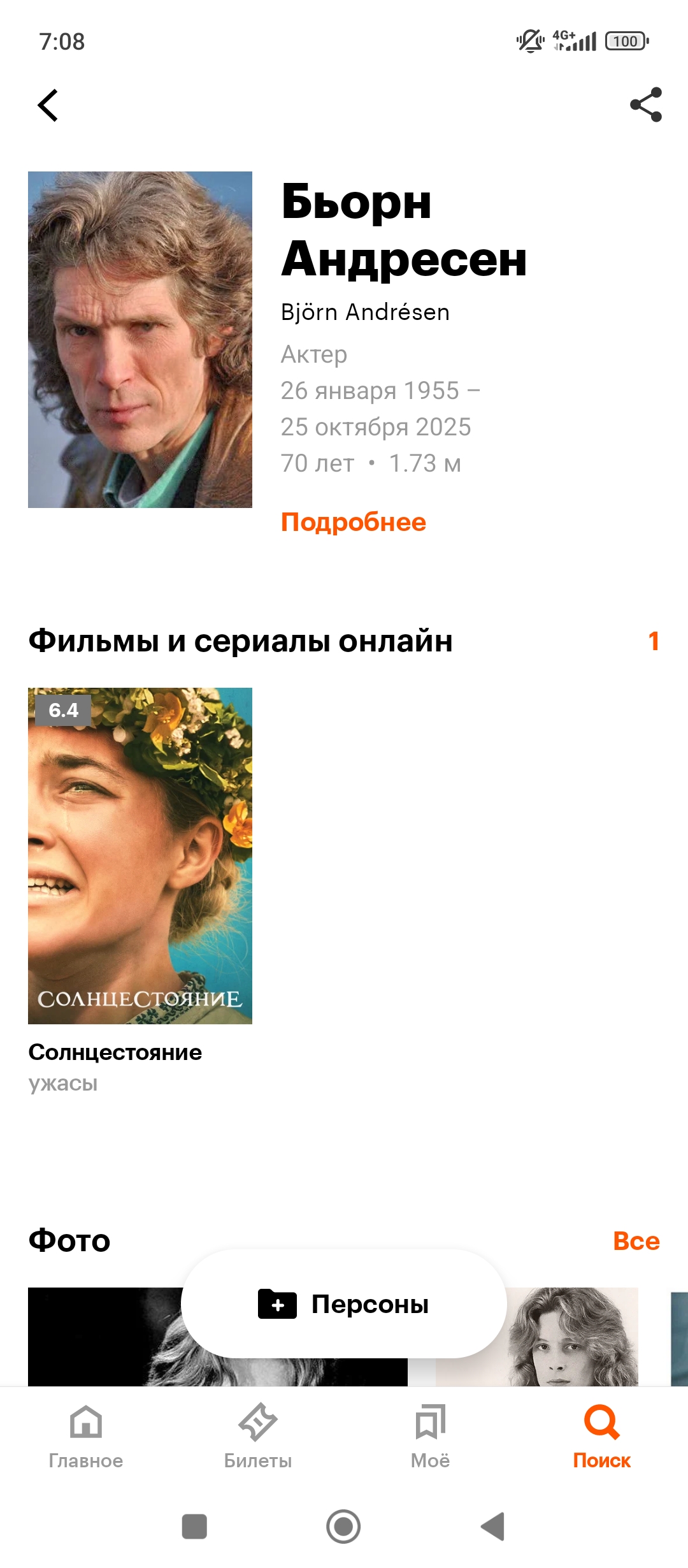
Task: Share Björn Andrésen's profile
Action: pos(645,105)
